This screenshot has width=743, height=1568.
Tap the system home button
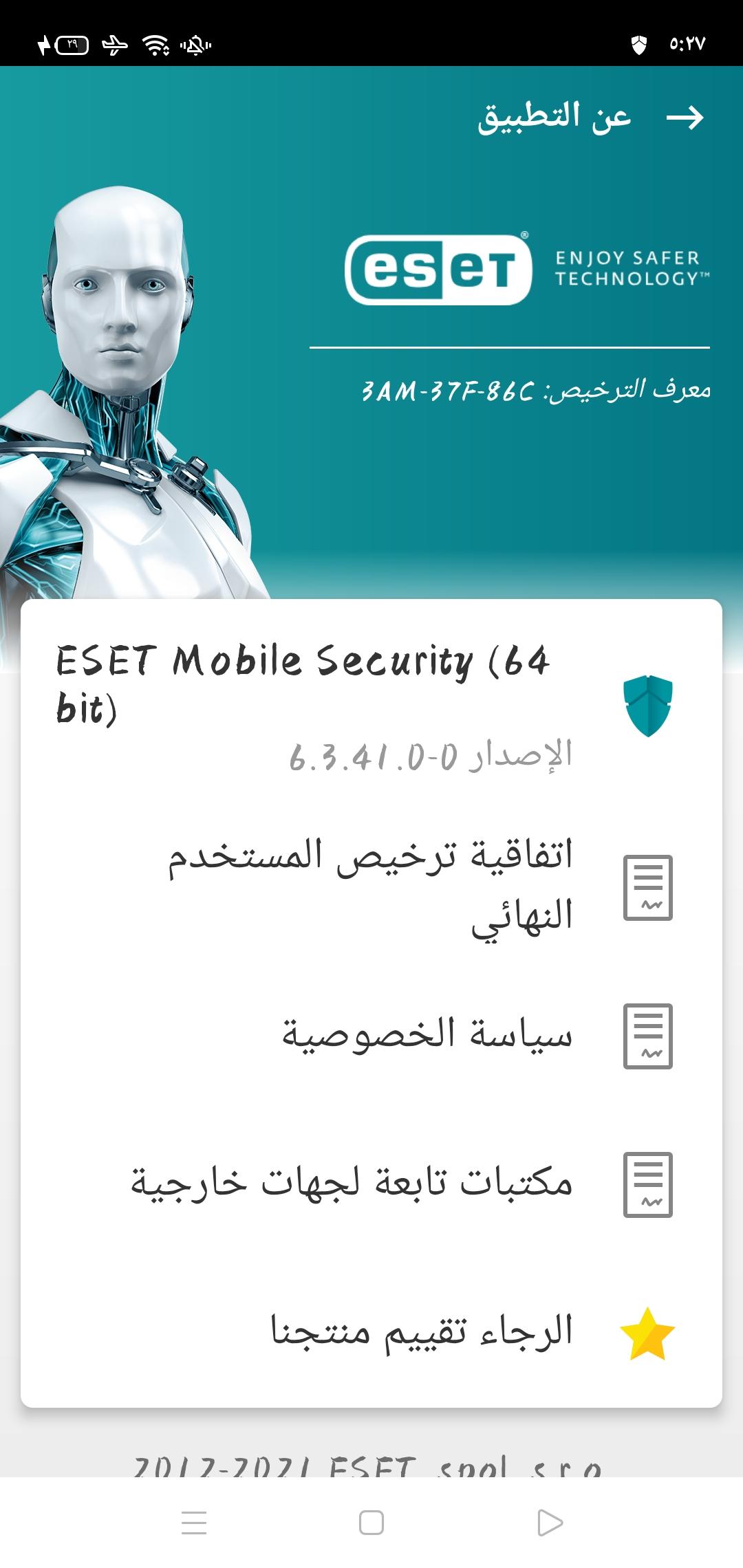[371, 1523]
